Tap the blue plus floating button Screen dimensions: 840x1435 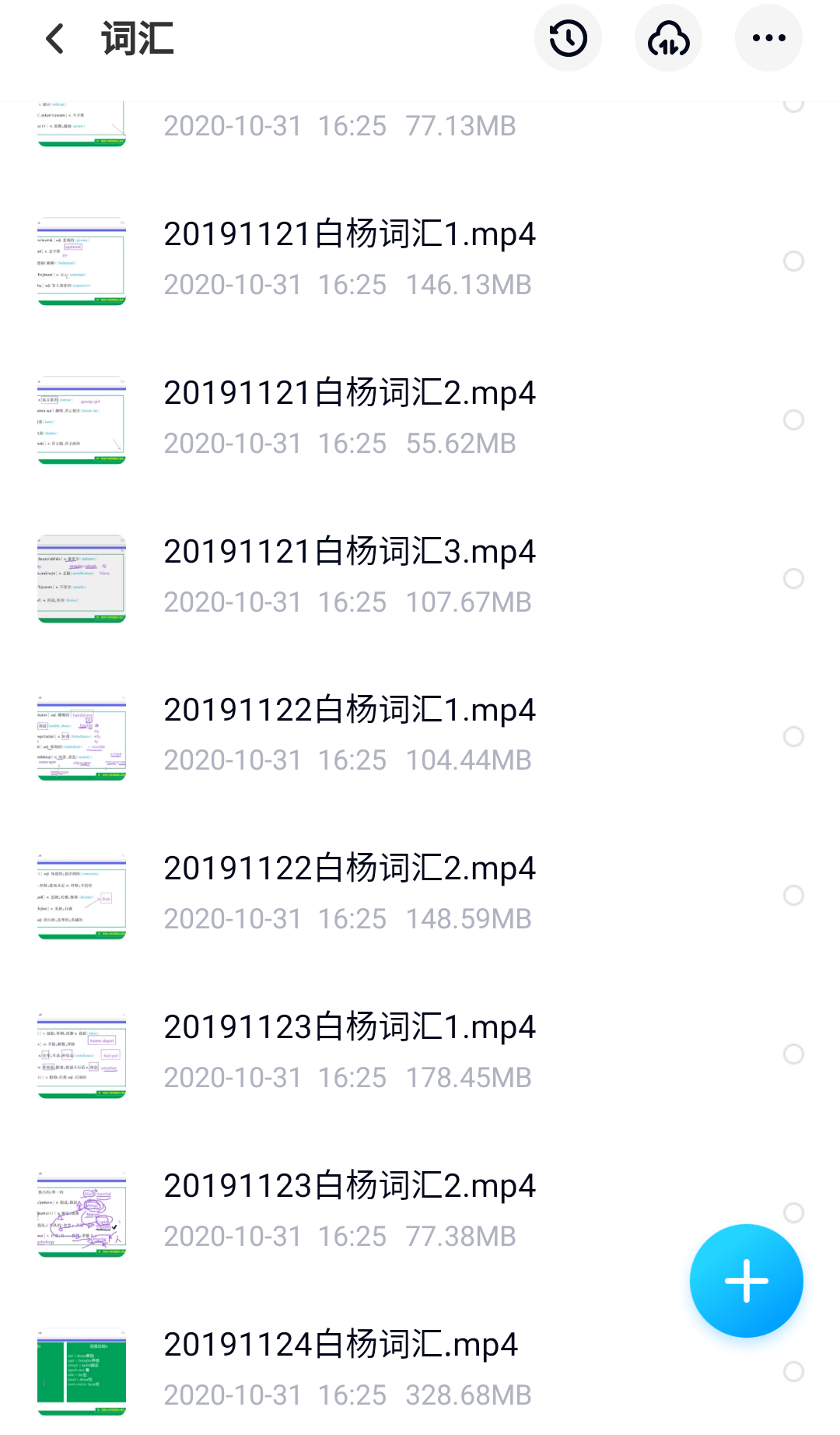745,1280
